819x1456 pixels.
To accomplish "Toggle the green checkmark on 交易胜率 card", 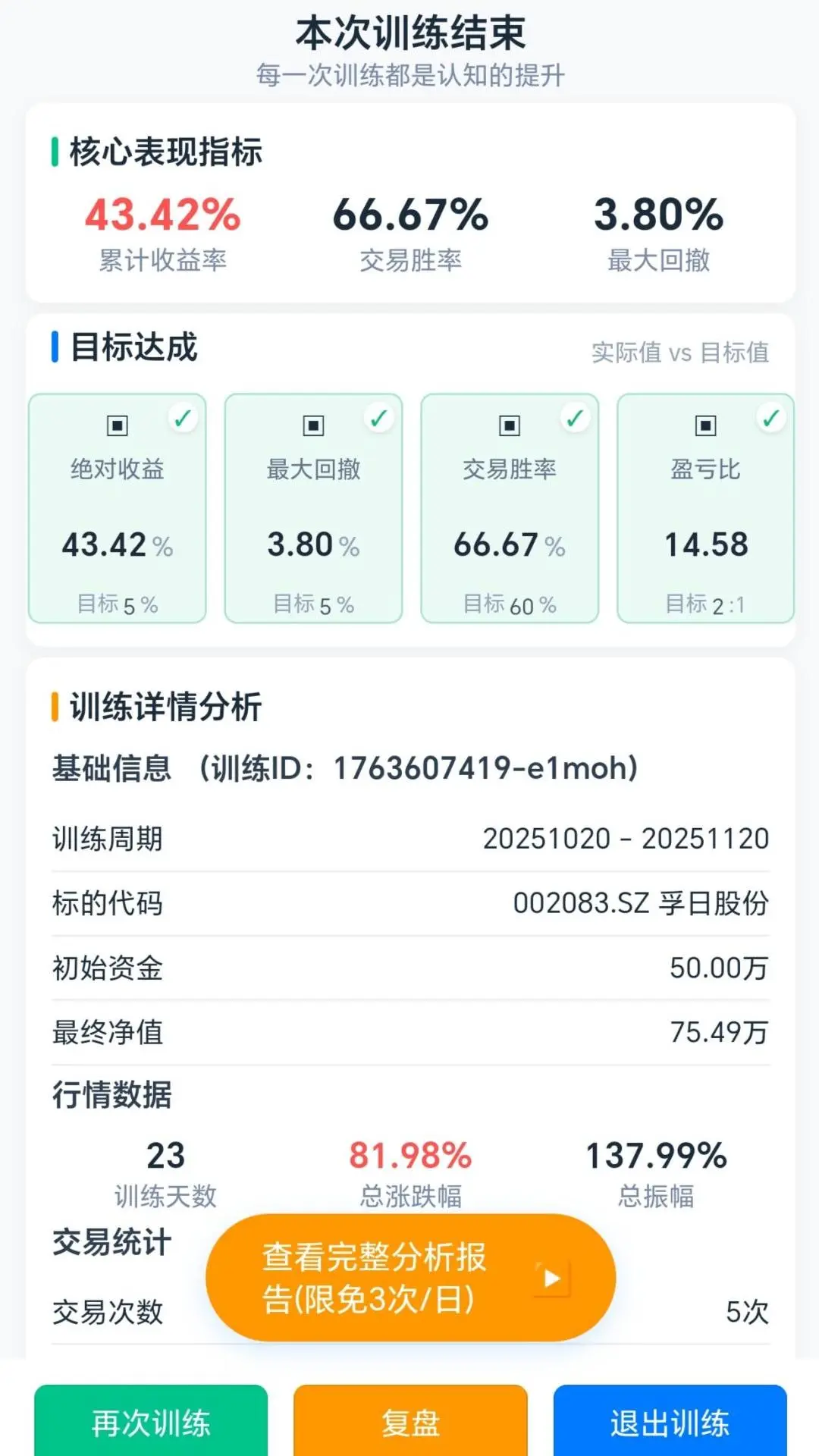I will [573, 418].
